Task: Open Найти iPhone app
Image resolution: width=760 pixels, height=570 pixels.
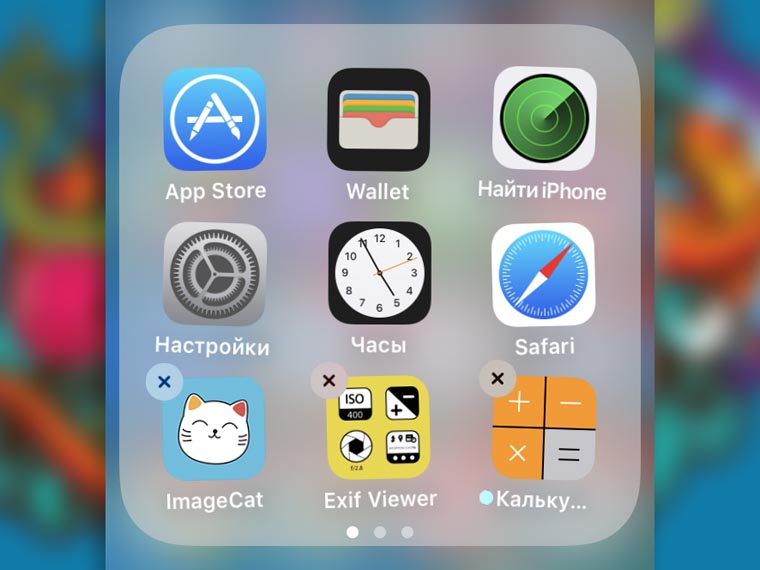Action: (542, 120)
